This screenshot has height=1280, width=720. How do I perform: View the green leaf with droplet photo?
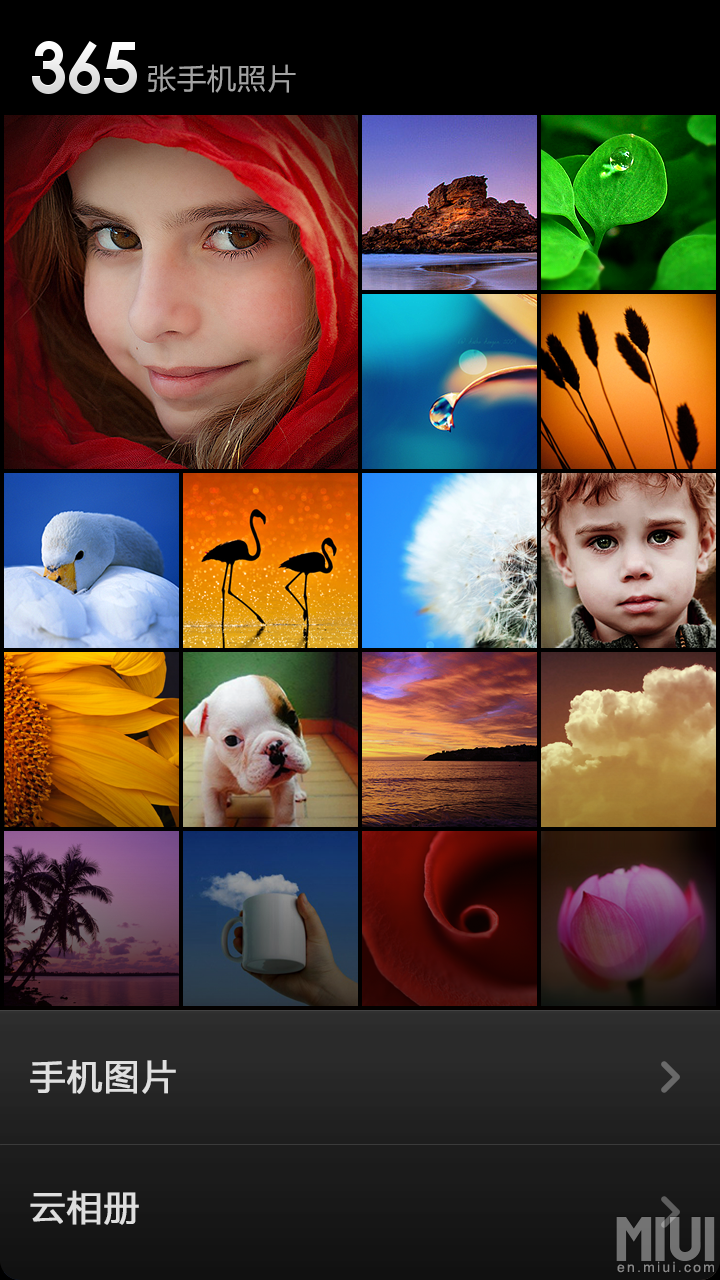coord(628,202)
